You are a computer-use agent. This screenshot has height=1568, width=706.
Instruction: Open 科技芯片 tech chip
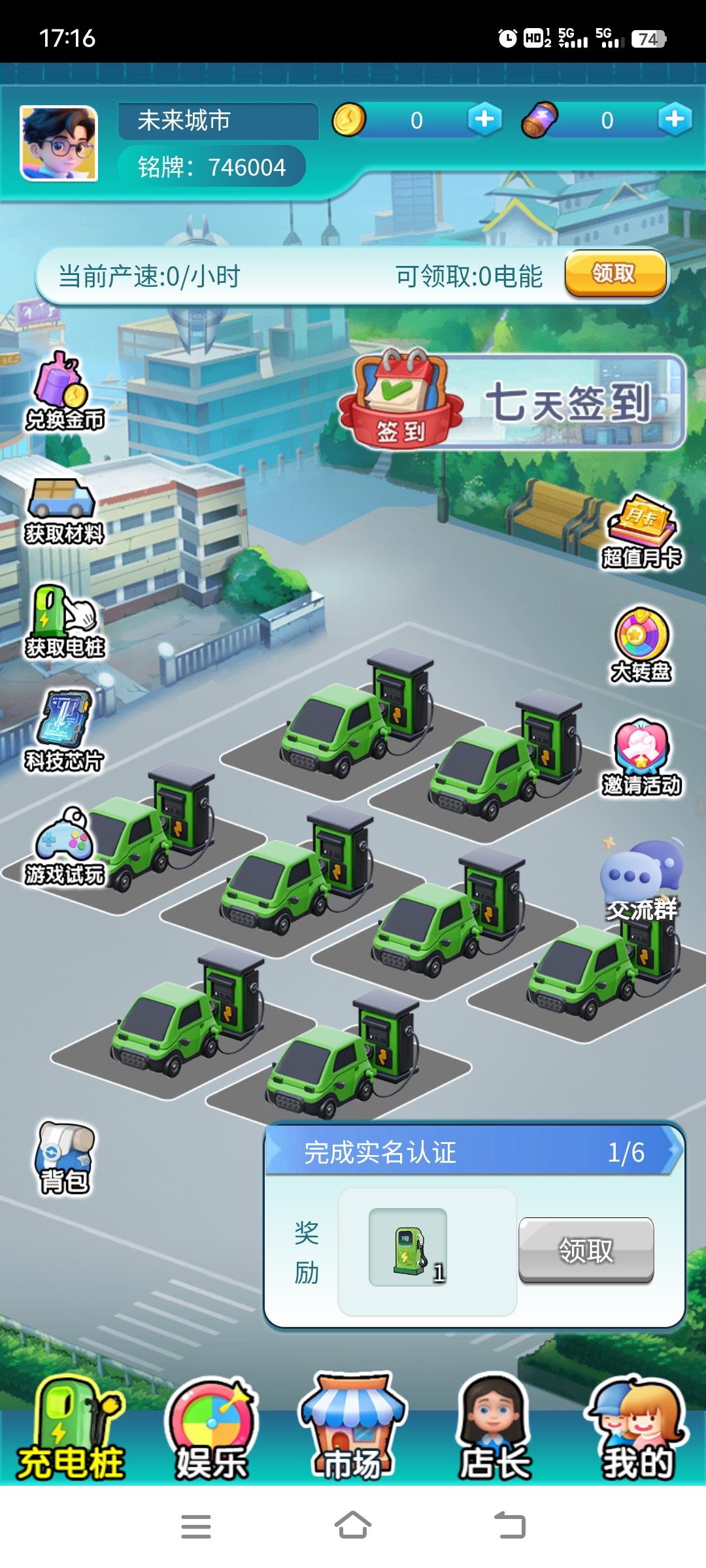(64, 732)
